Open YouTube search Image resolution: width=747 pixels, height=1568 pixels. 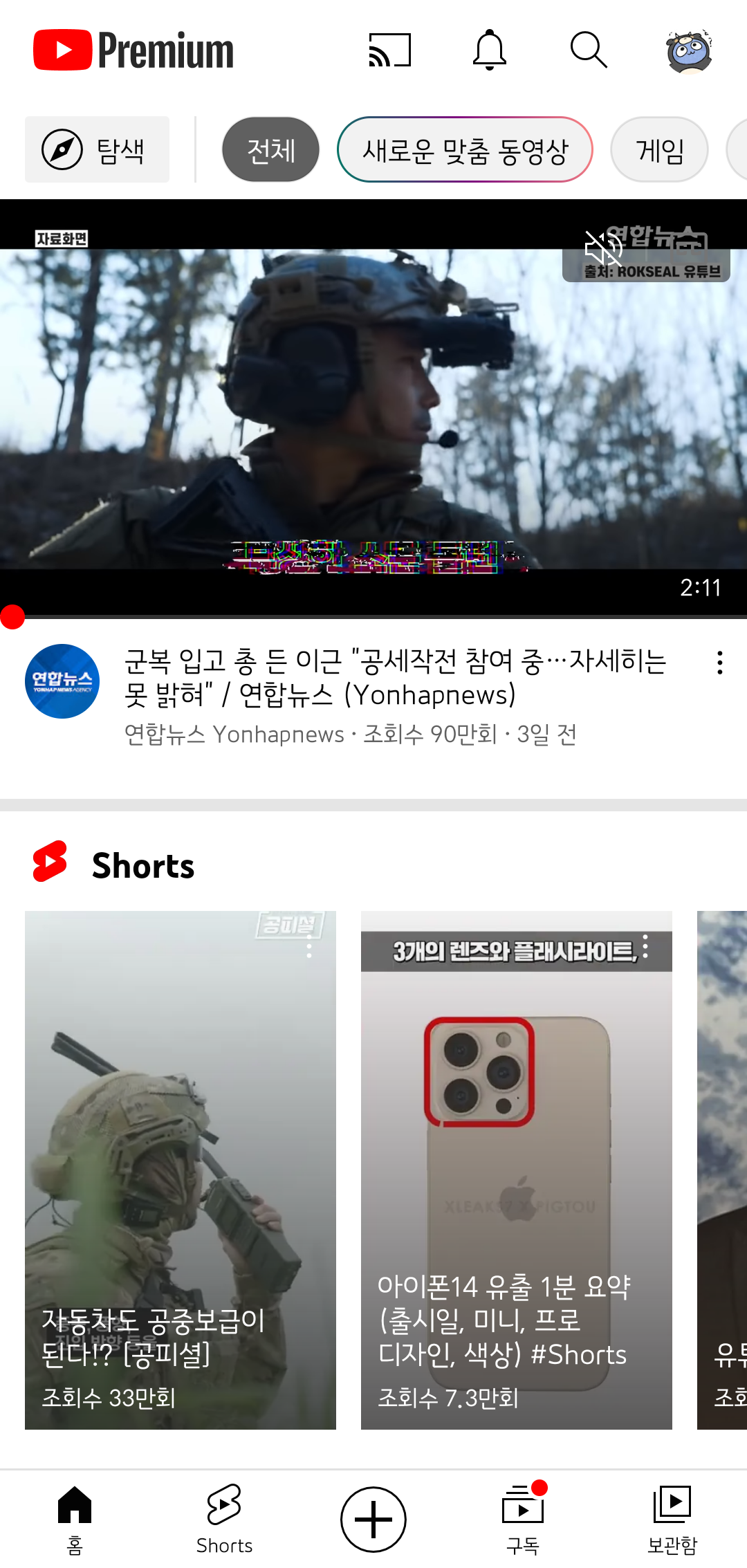(589, 50)
